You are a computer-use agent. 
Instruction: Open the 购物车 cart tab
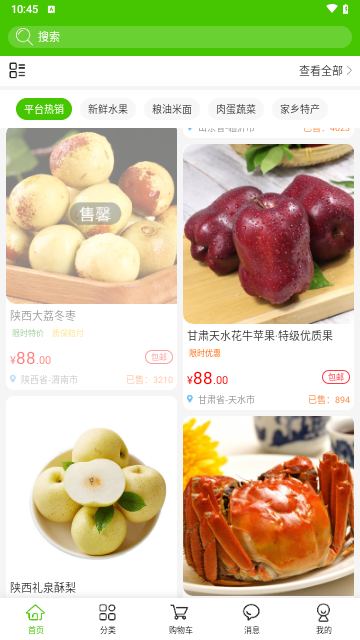180,619
